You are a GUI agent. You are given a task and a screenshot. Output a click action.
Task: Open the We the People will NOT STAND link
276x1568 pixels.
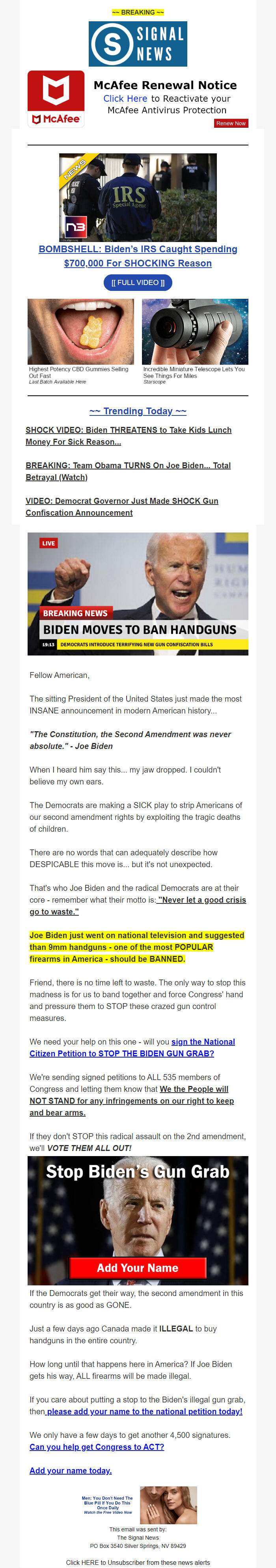pyautogui.click(x=132, y=1101)
